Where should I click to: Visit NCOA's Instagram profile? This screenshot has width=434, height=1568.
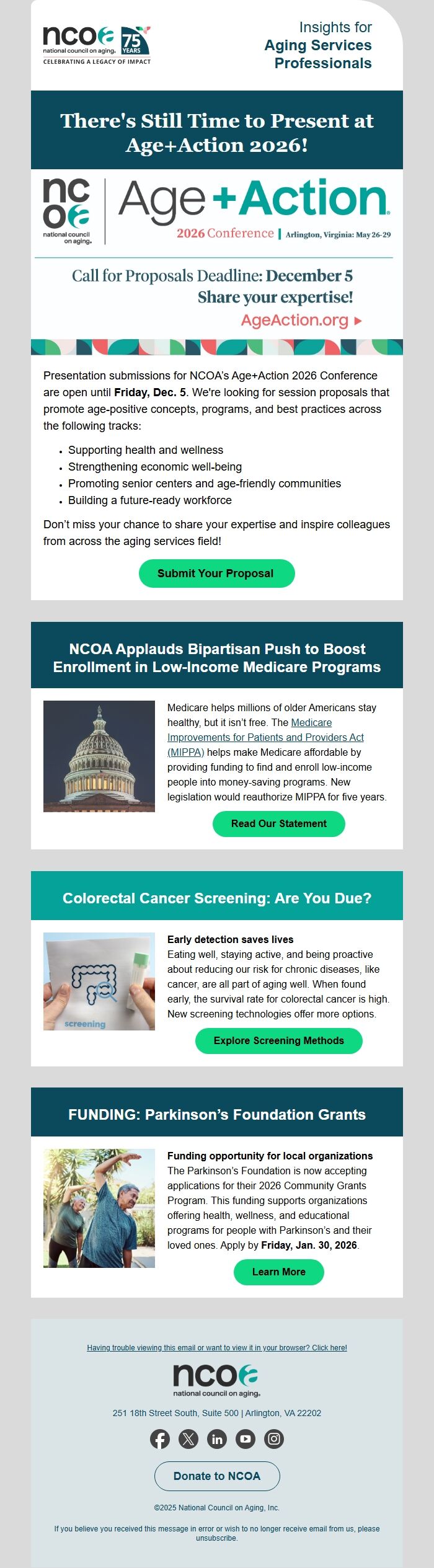tap(274, 1438)
